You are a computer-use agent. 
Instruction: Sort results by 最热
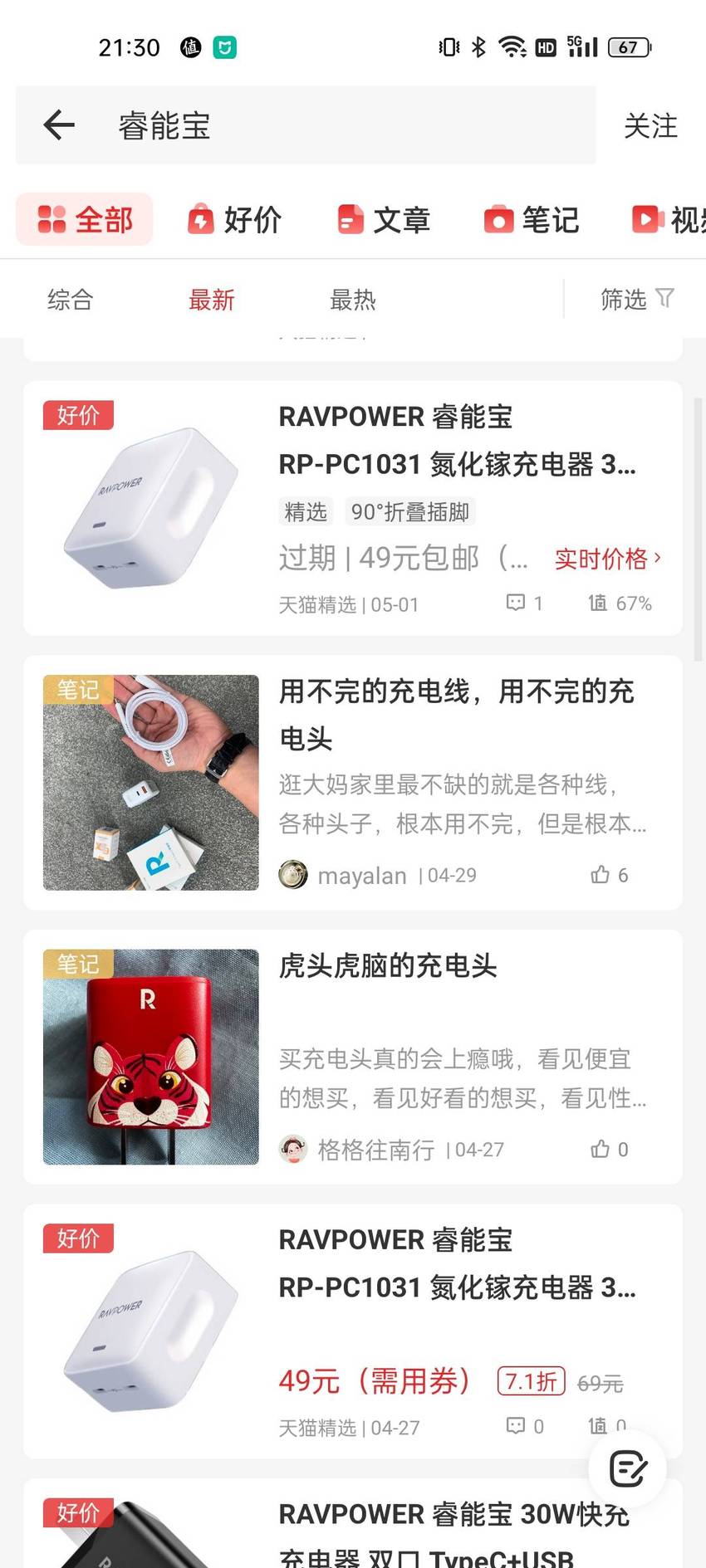(x=352, y=299)
